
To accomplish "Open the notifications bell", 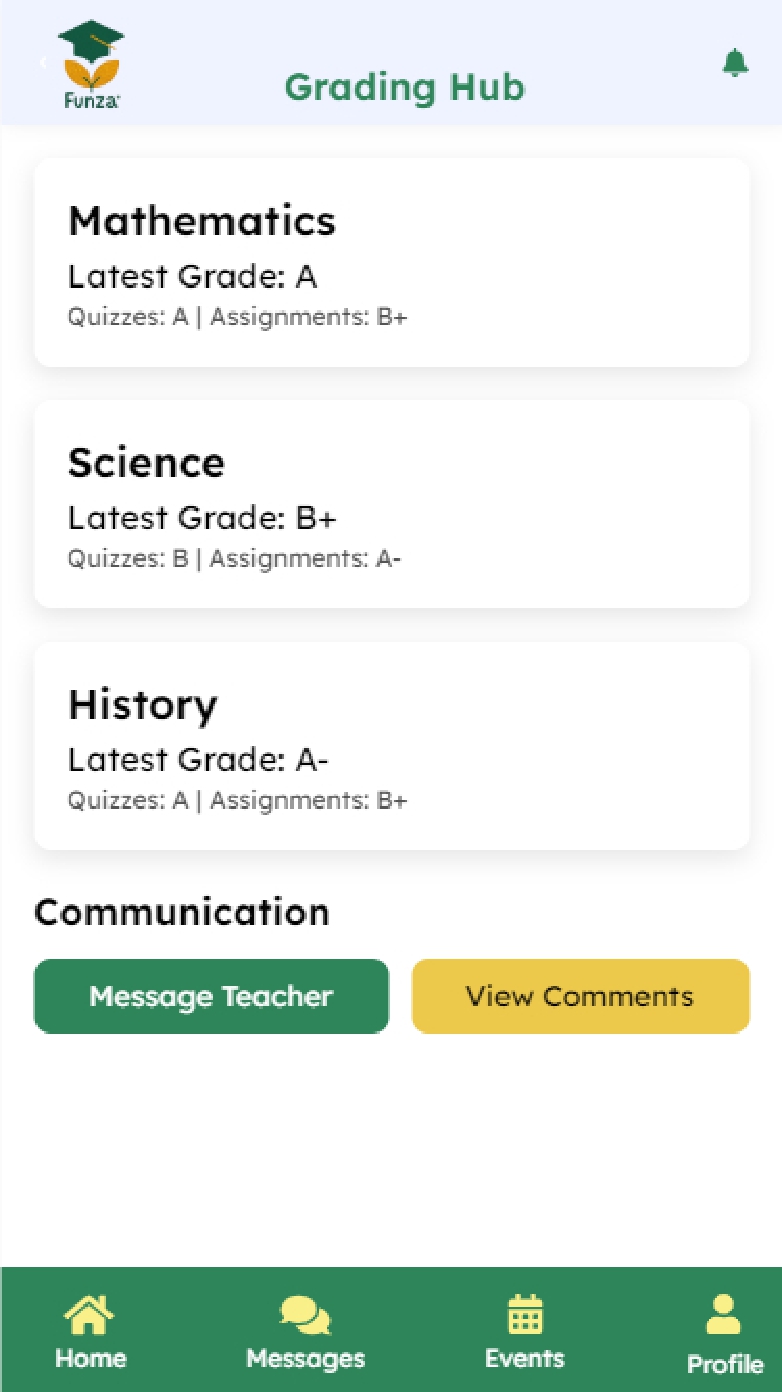I will point(735,63).
